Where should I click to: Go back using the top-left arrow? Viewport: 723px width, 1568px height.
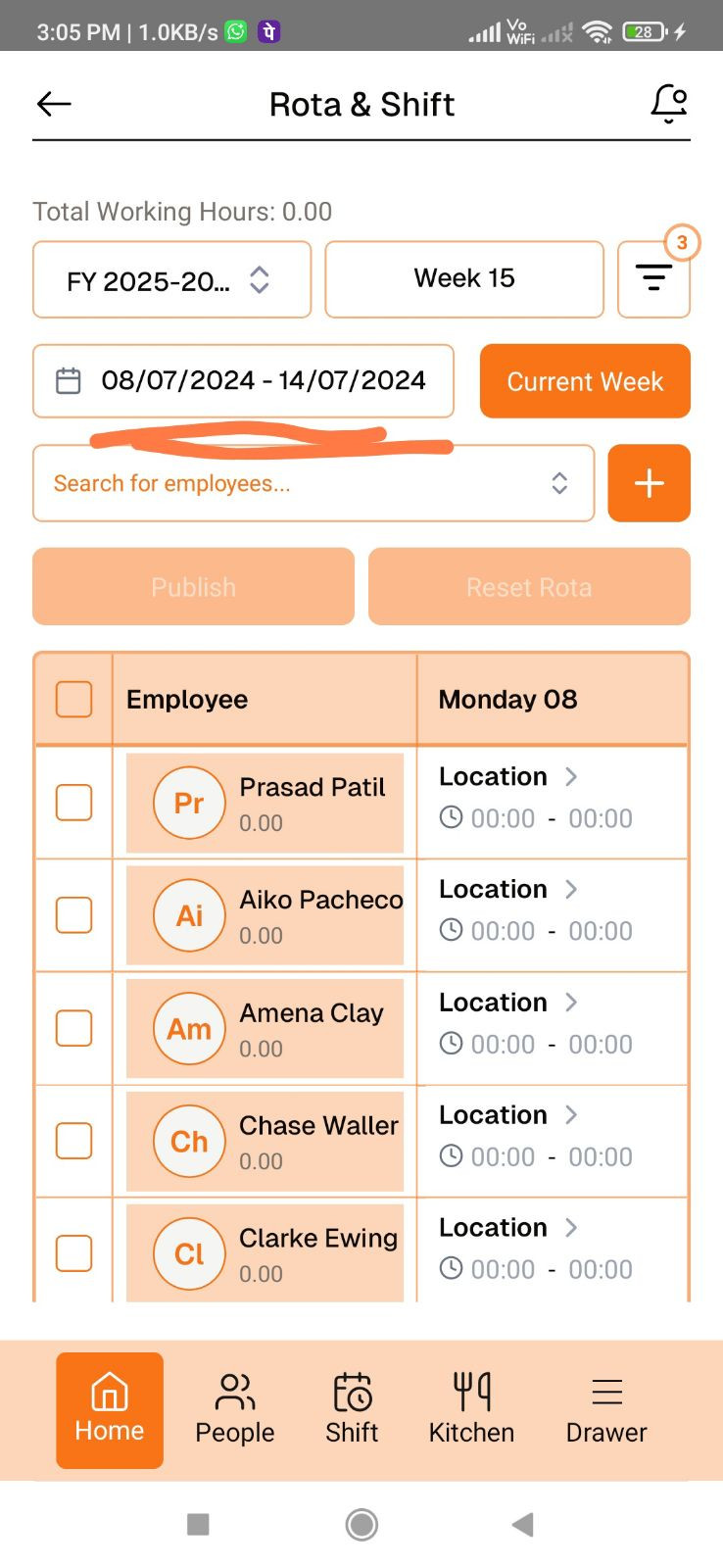[54, 104]
